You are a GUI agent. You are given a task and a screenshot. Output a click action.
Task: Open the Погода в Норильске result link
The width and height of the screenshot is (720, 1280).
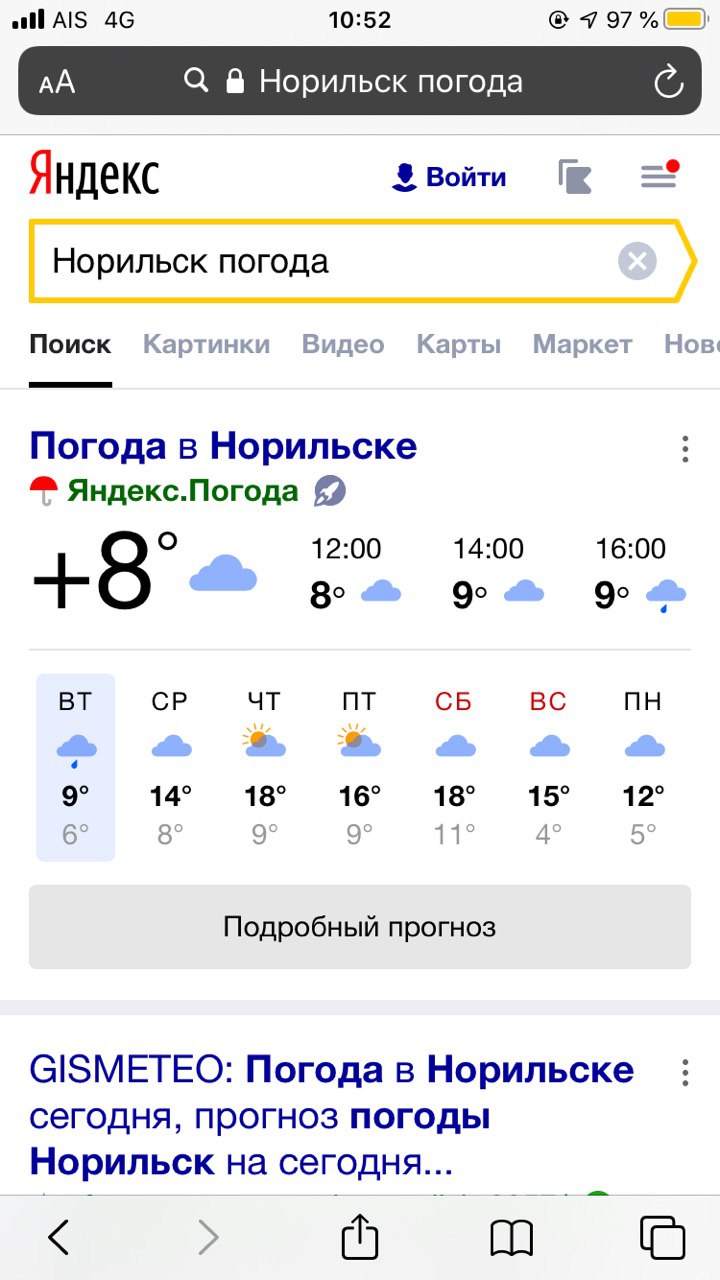click(x=223, y=445)
